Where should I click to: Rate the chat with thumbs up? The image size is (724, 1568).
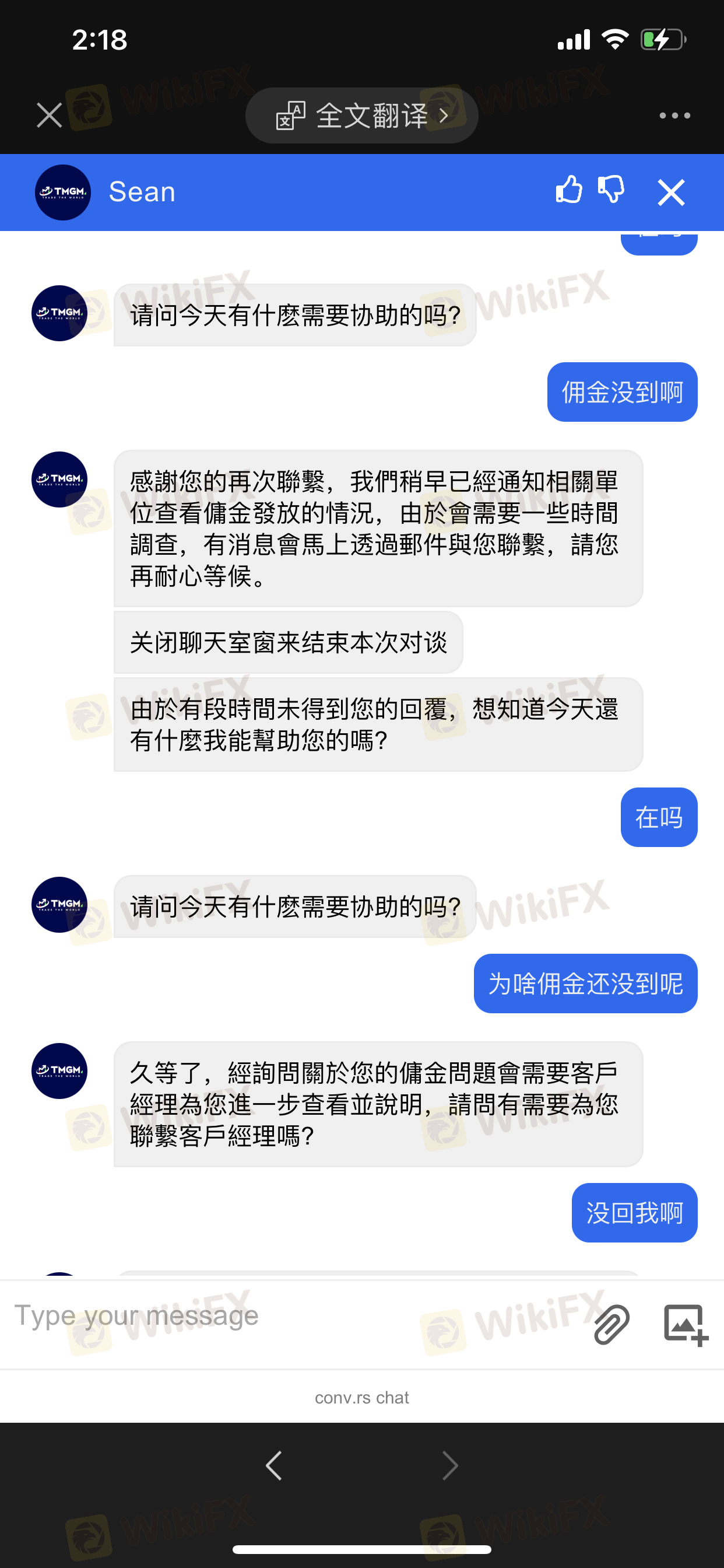point(569,190)
